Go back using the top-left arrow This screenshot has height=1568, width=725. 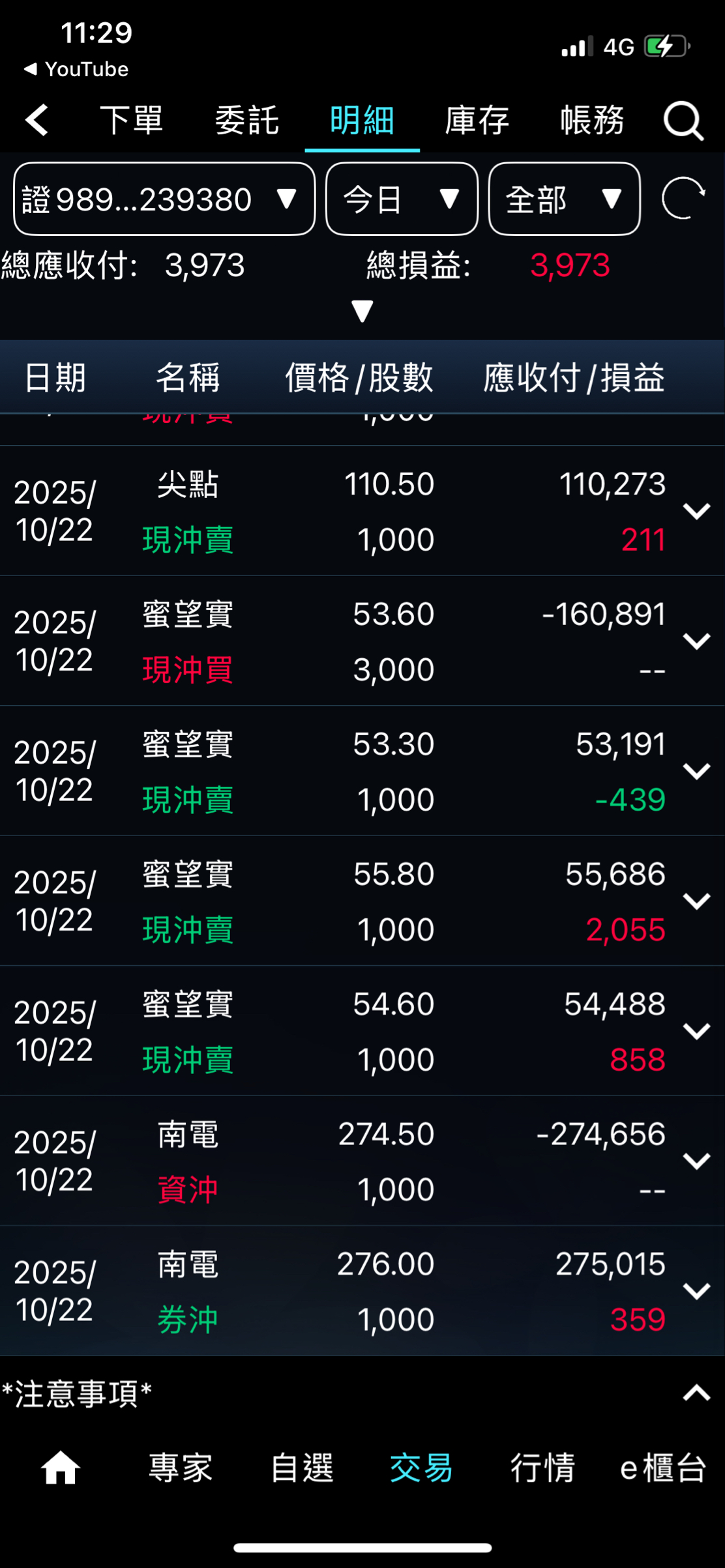point(37,120)
